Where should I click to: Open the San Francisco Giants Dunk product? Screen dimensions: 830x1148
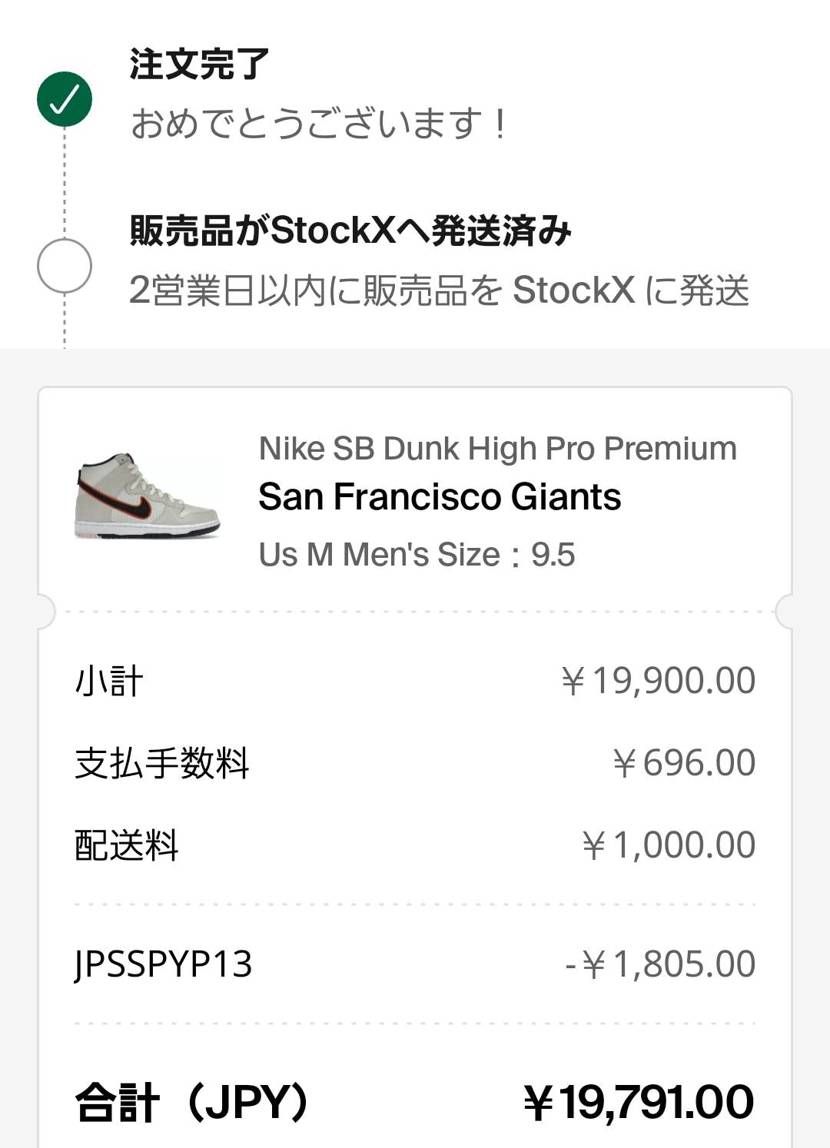pos(440,497)
